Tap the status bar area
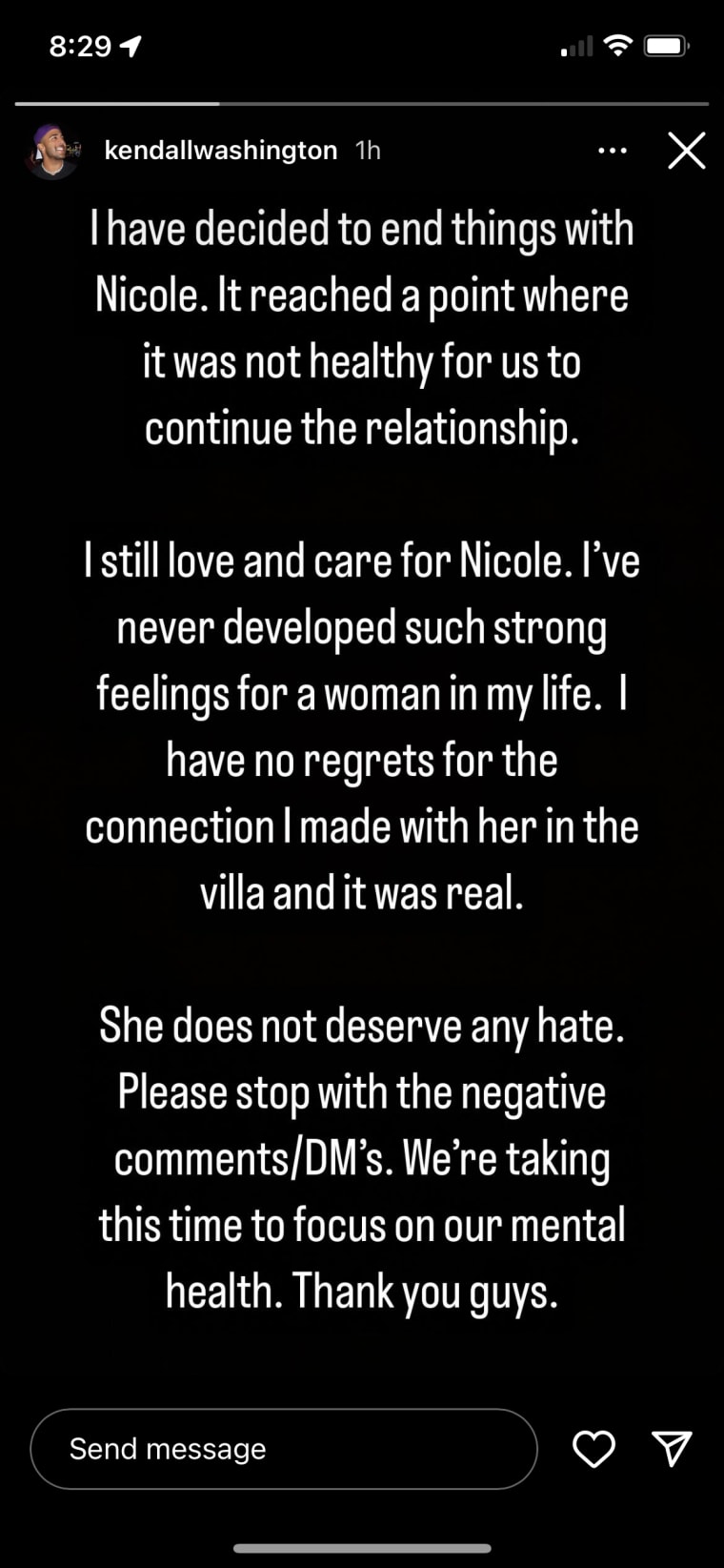 click(362, 44)
